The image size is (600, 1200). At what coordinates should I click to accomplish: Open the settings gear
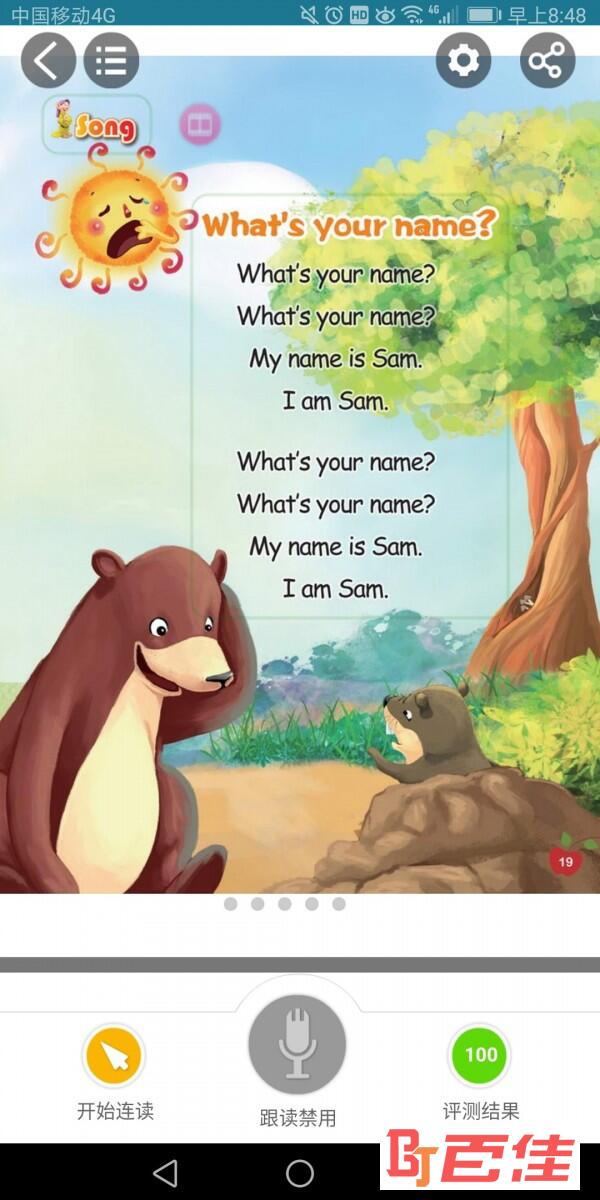(463, 61)
